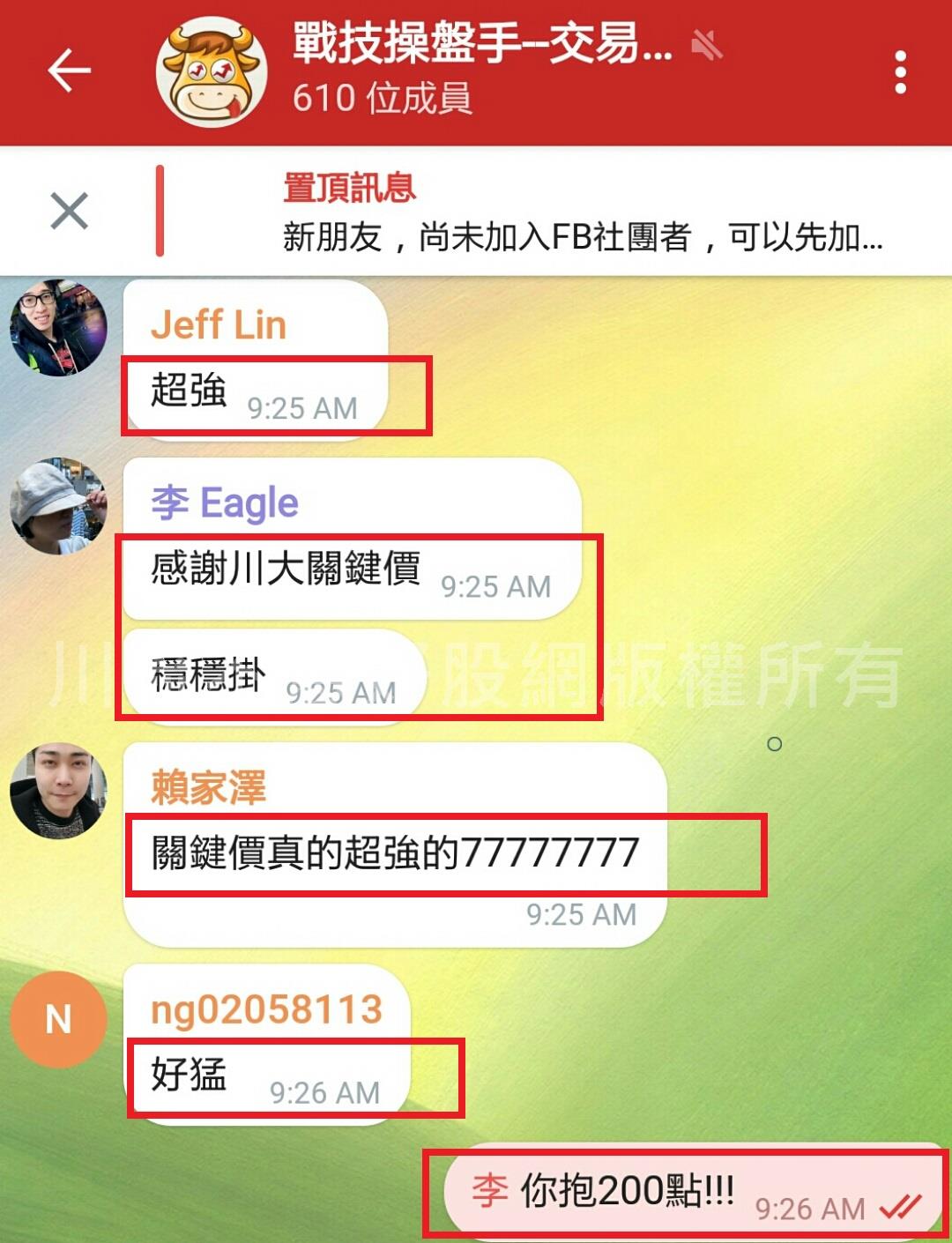Open 李 Eagle's avatar

58,506
